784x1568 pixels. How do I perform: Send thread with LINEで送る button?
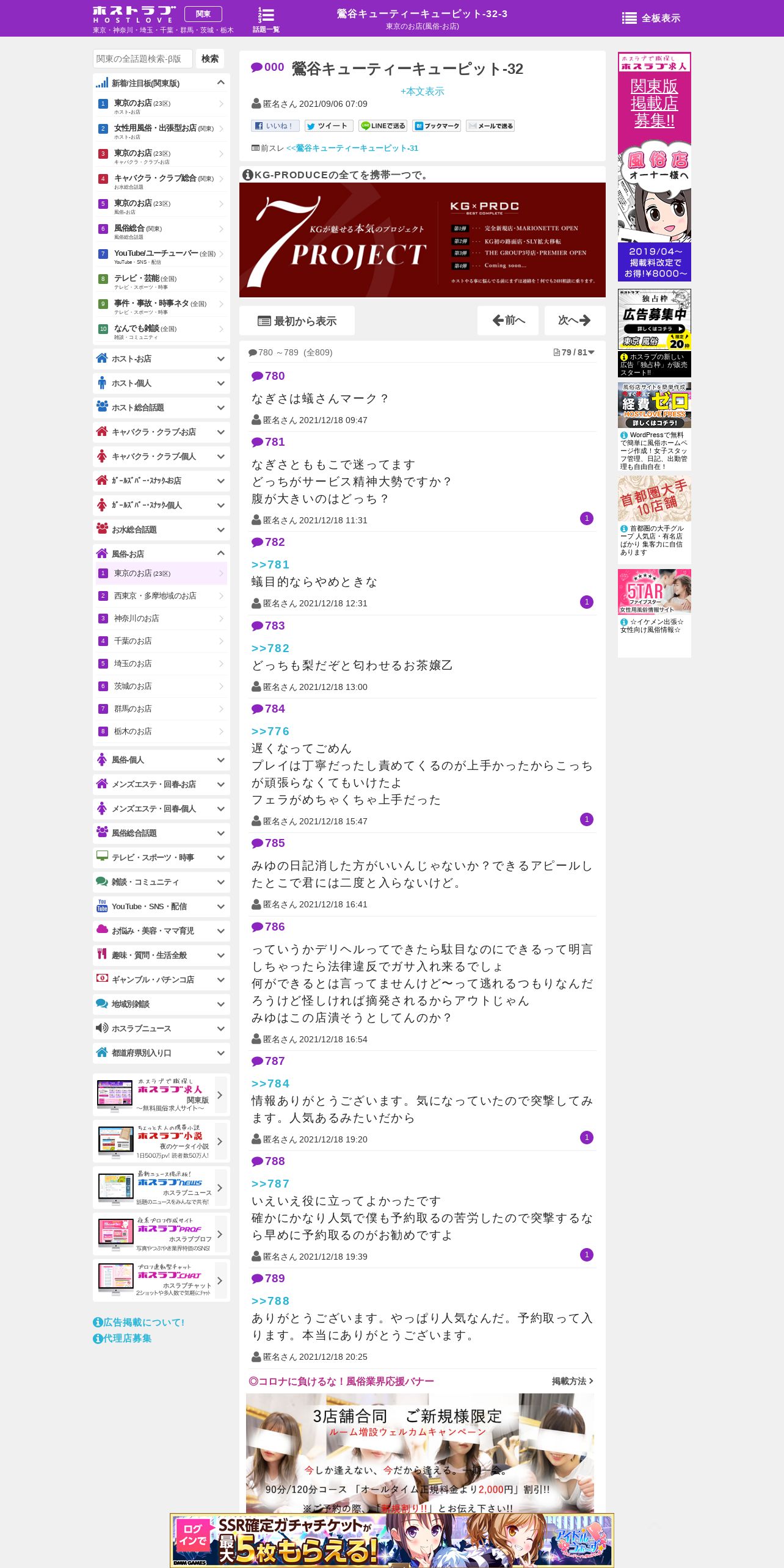coord(382,126)
